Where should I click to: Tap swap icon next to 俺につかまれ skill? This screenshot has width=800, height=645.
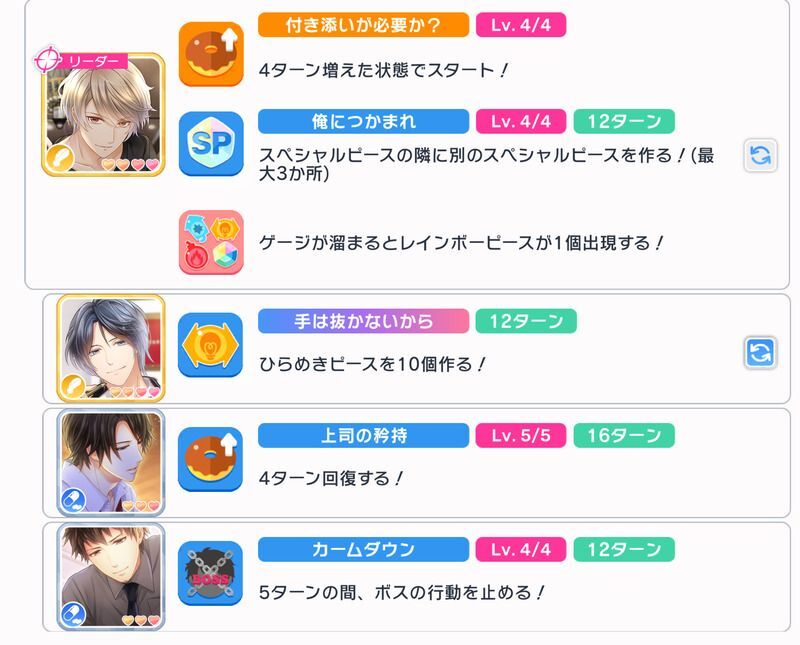point(760,155)
